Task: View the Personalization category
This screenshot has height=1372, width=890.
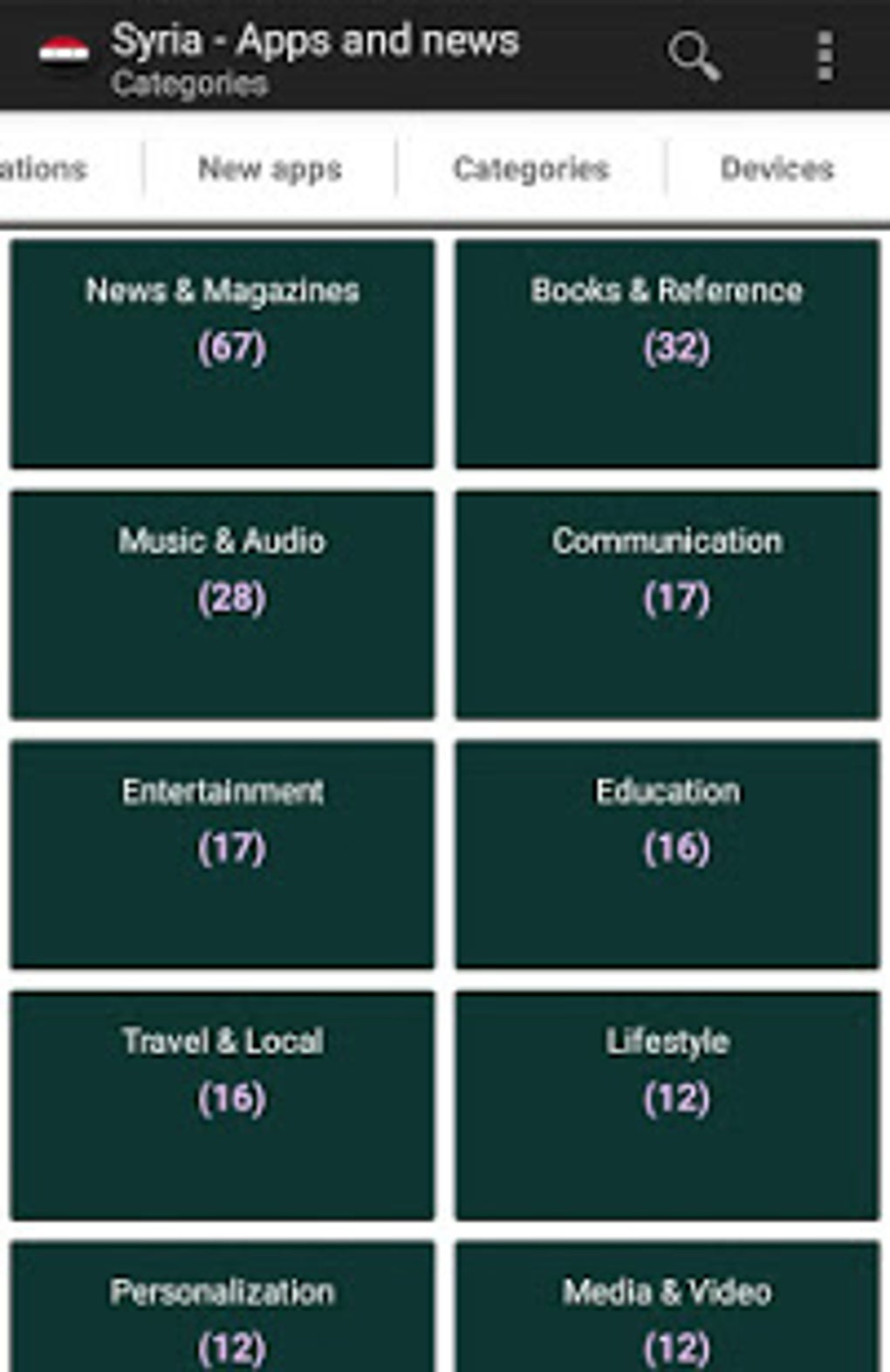Action: pyautogui.click(x=222, y=1307)
